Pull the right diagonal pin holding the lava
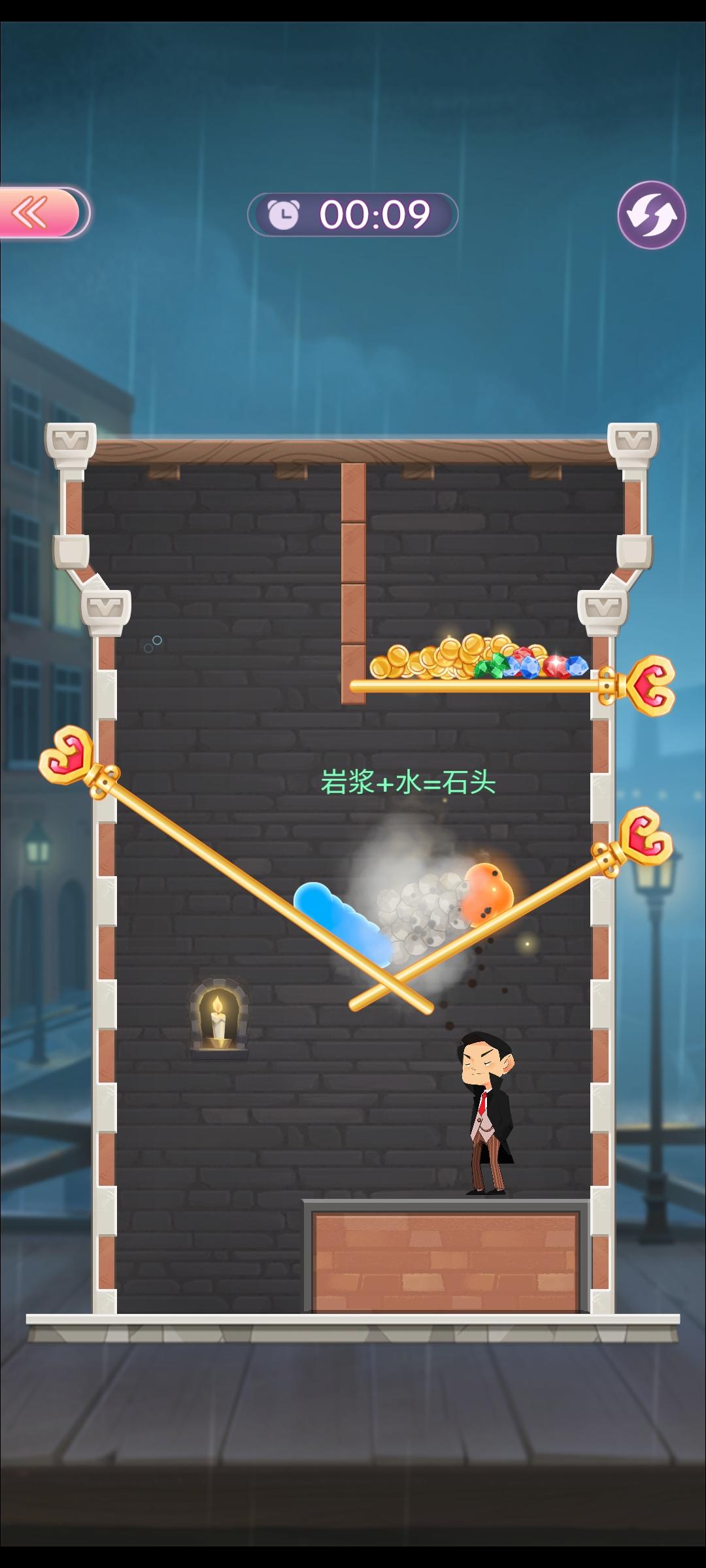The image size is (706, 1568). click(641, 843)
